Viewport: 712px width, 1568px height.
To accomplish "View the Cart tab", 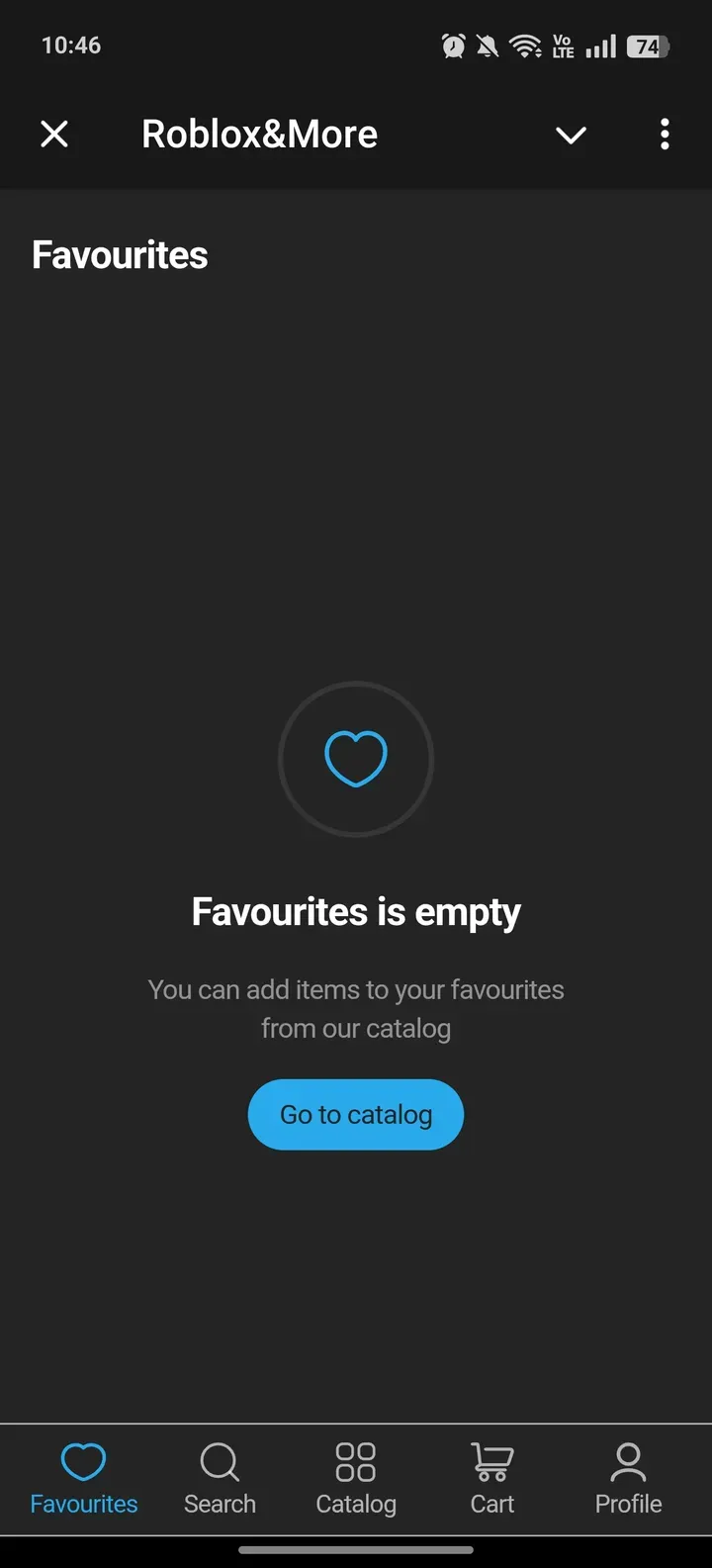I will tap(492, 1479).
